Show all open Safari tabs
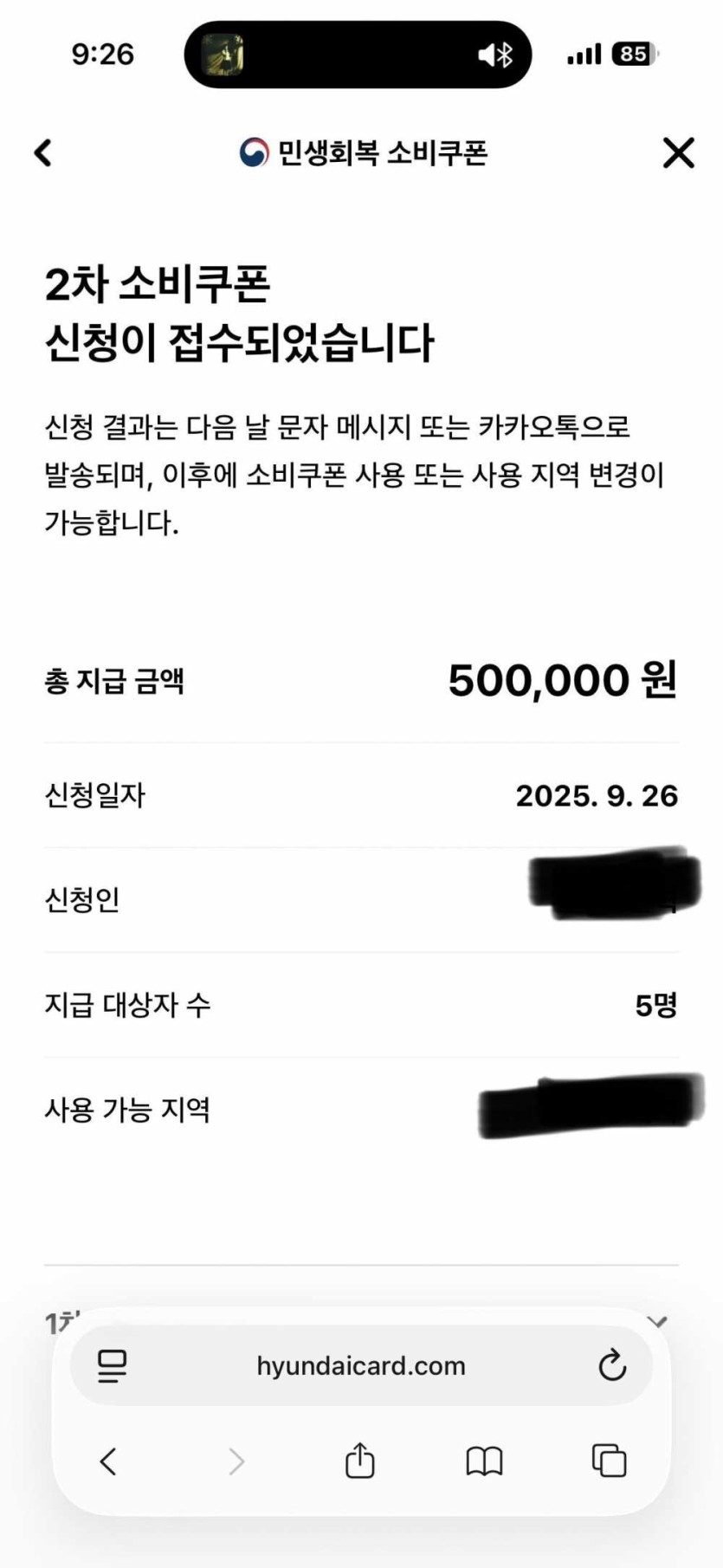723x1568 pixels. click(609, 1461)
